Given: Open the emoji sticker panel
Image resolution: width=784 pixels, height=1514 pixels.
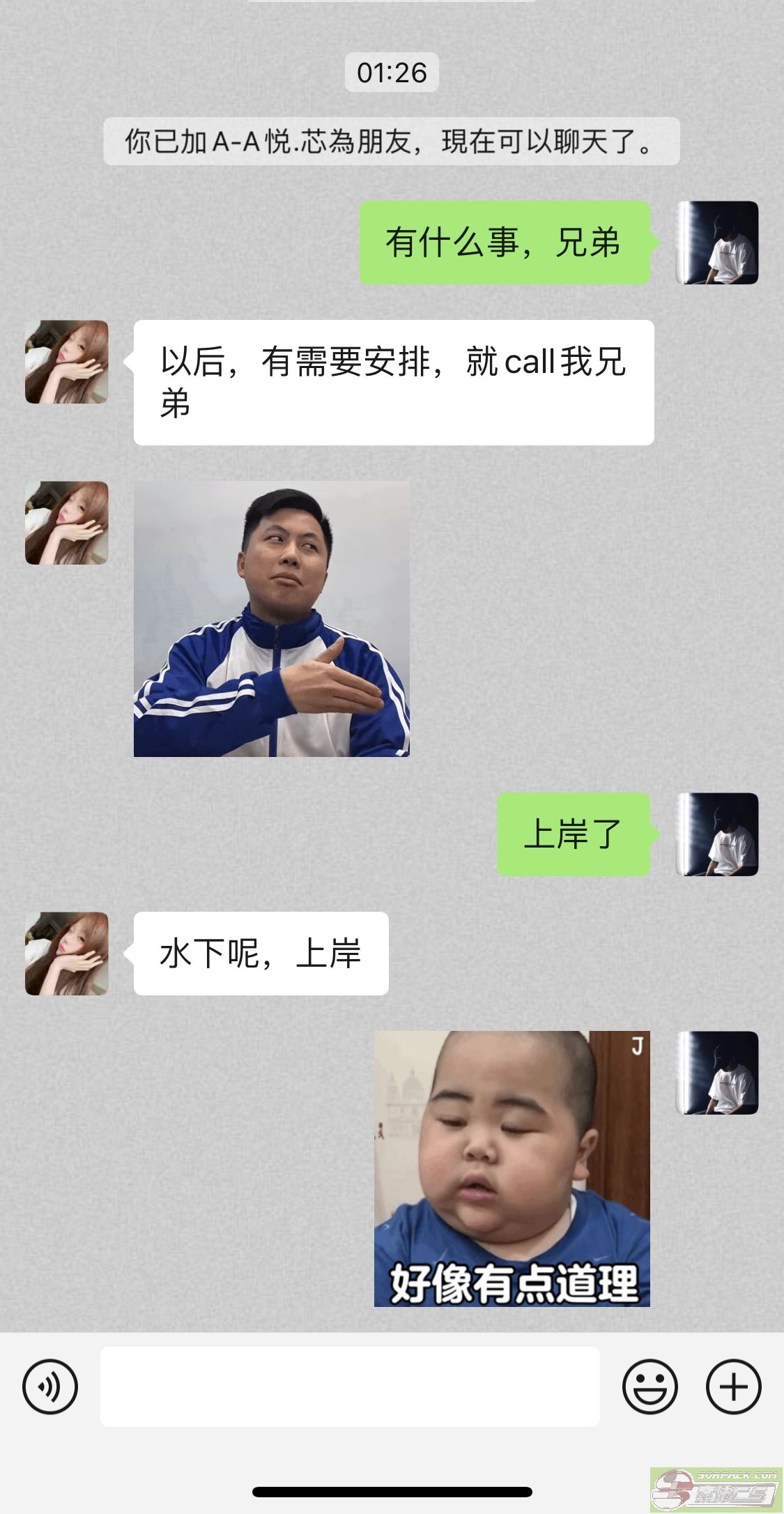Looking at the screenshot, I should coord(650,1386).
